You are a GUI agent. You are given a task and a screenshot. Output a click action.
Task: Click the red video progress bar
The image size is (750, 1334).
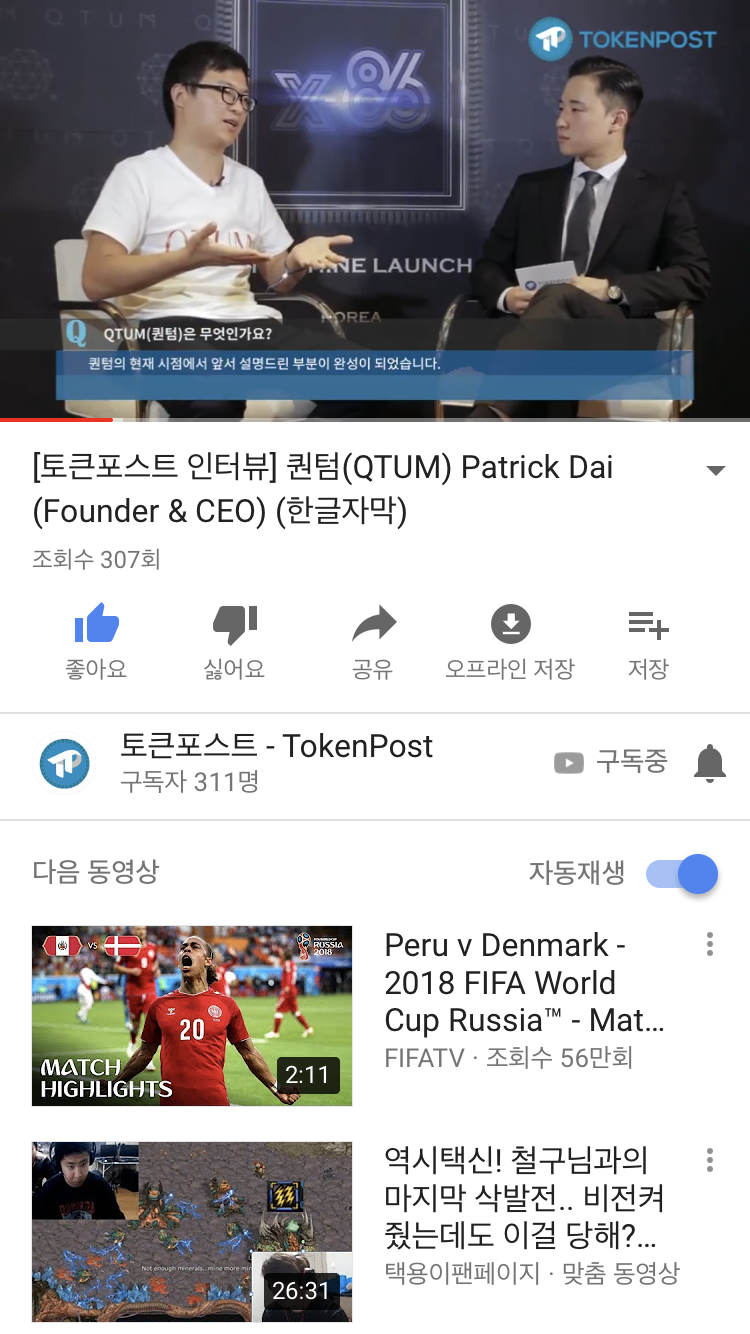tap(55, 419)
